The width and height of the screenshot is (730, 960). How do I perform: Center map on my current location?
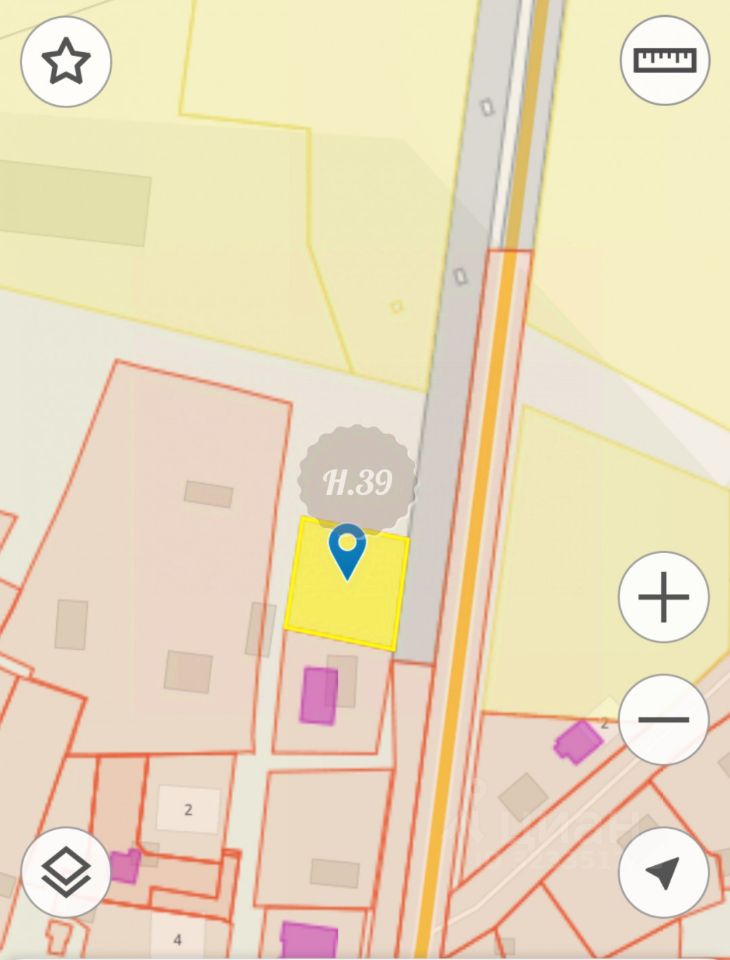tap(664, 873)
